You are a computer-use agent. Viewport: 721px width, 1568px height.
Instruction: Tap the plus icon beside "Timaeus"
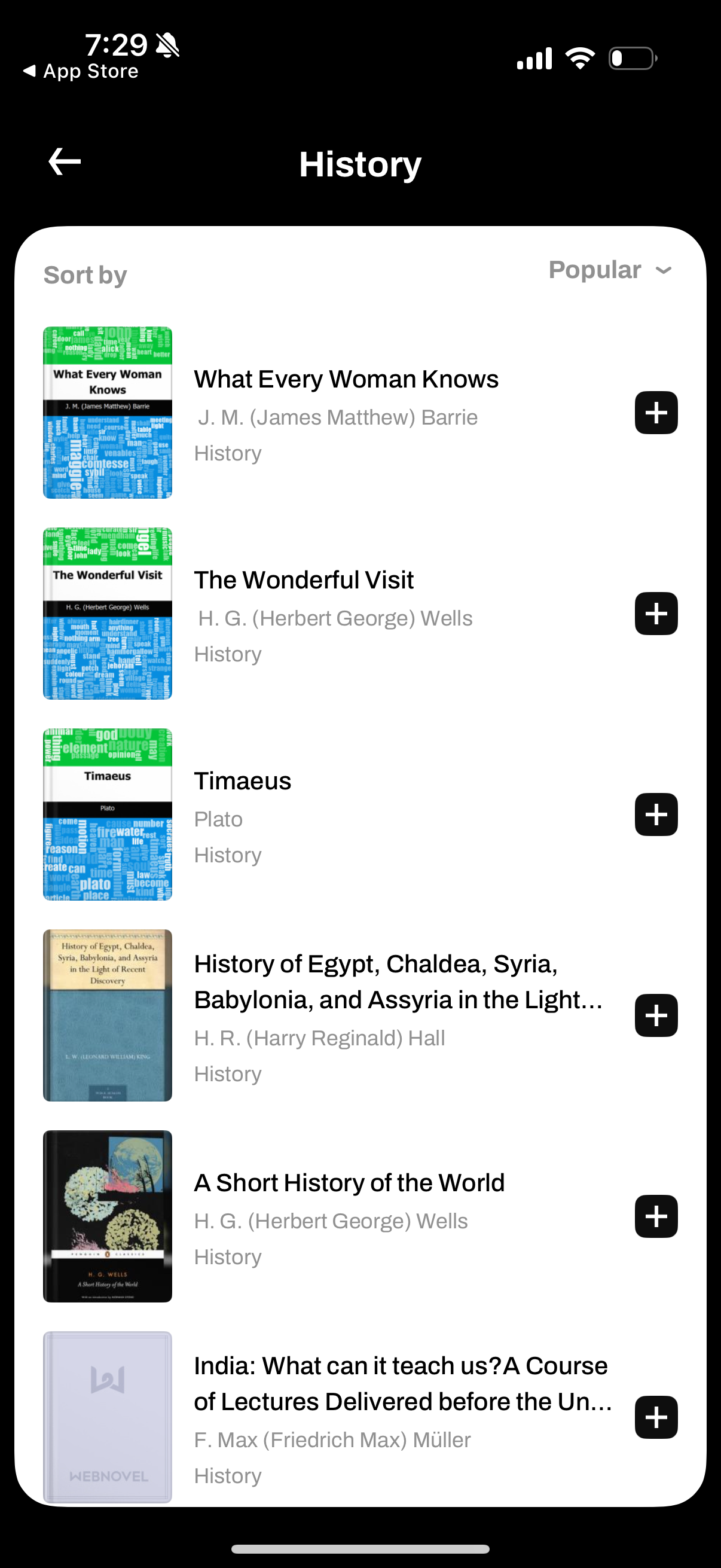pyautogui.click(x=655, y=814)
